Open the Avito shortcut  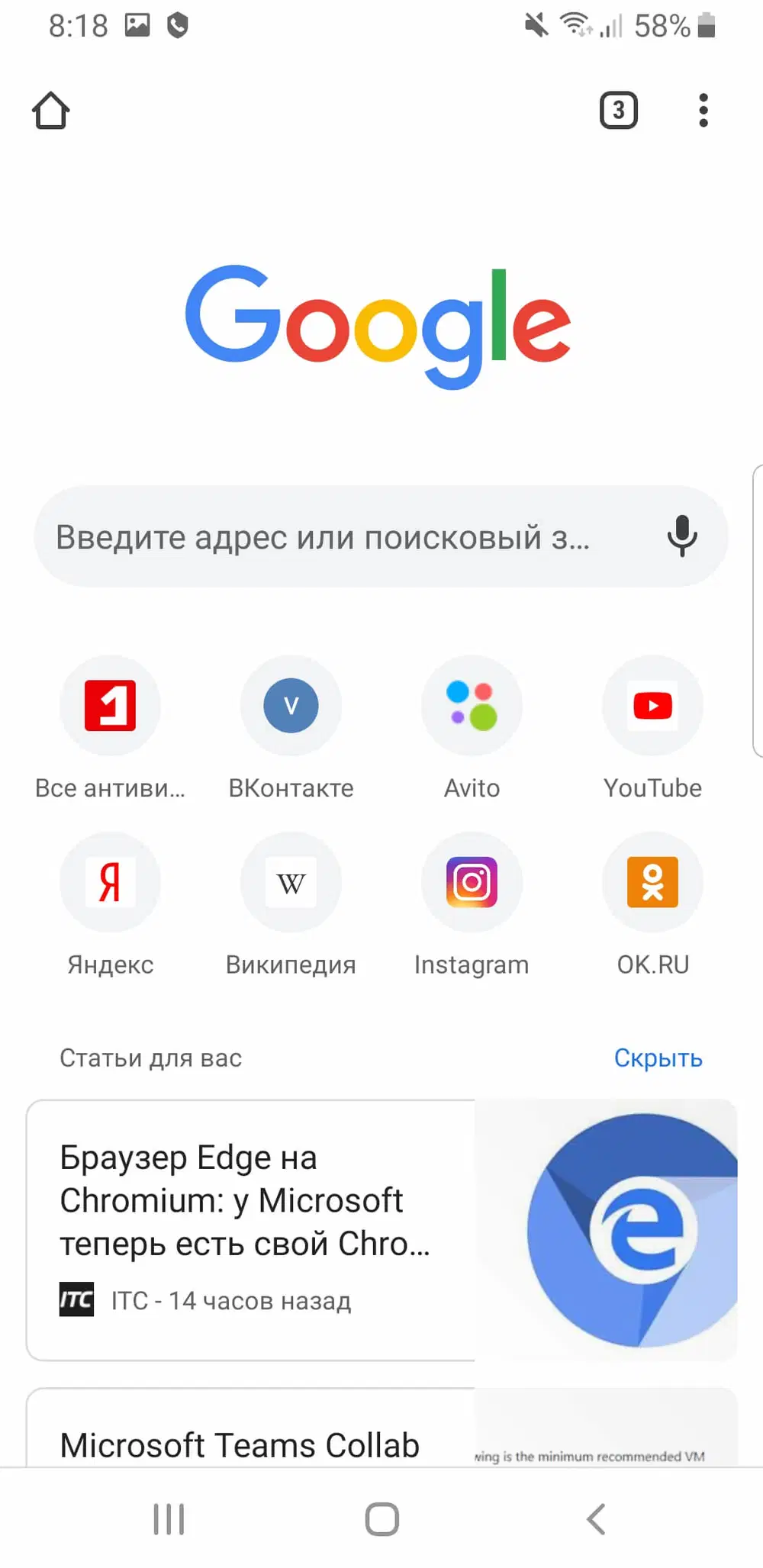point(472,706)
